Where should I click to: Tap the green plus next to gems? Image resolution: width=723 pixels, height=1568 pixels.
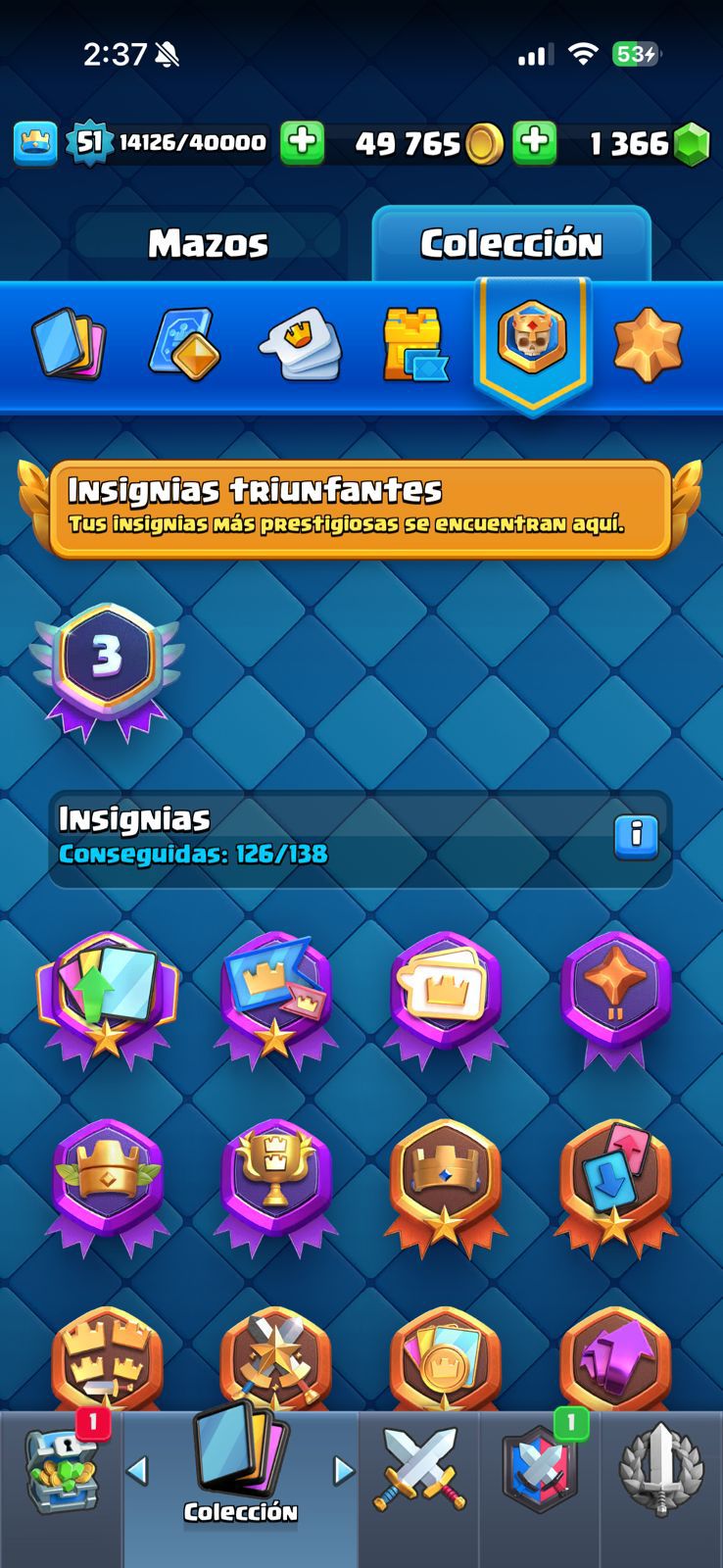(535, 143)
